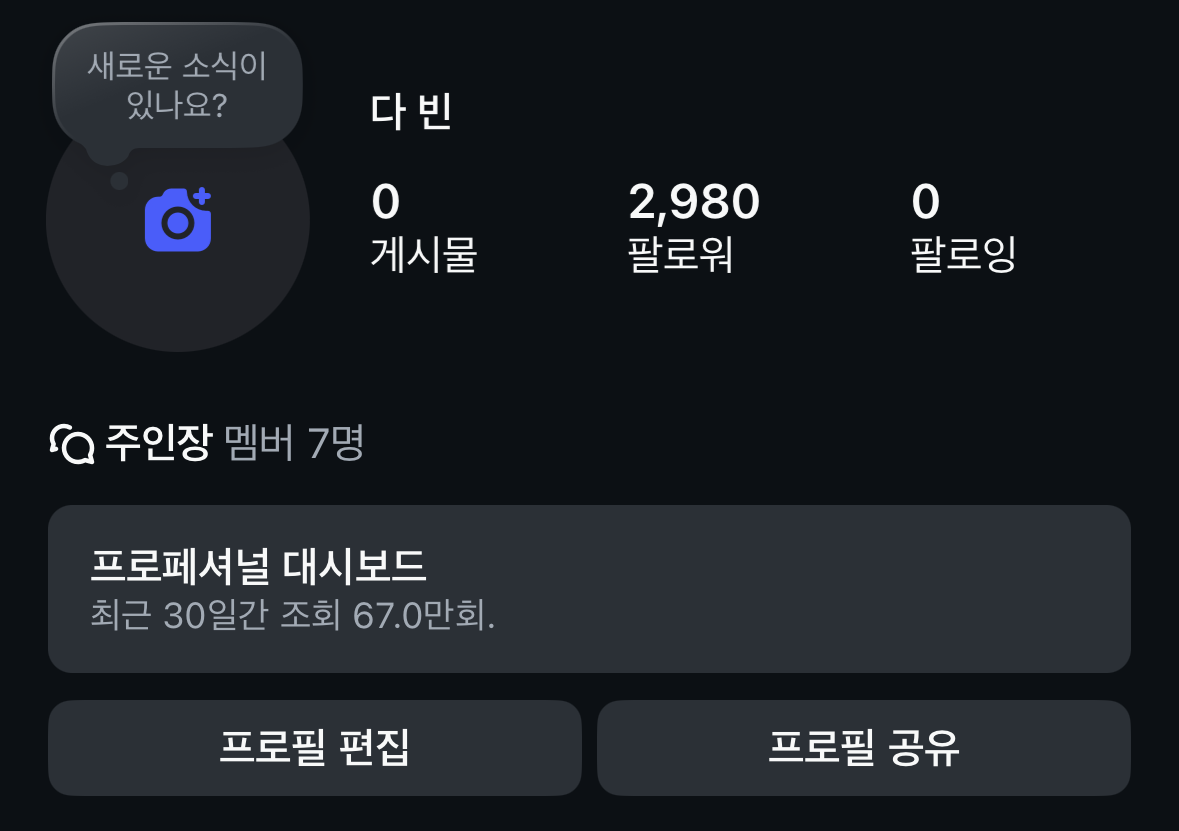Tap the camera icon to add profile photo
The height and width of the screenshot is (831, 1179).
178,220
